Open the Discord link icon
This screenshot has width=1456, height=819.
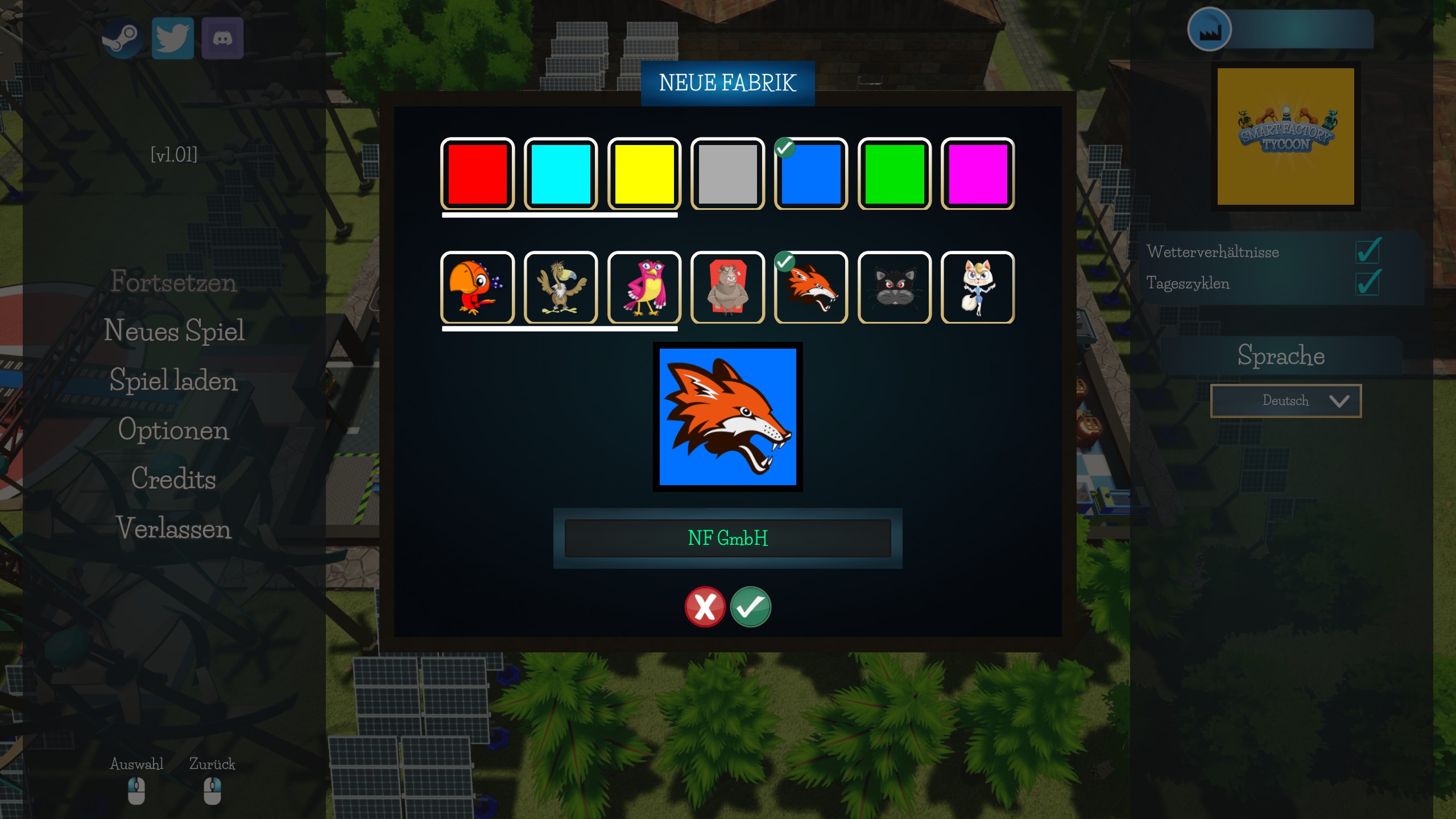(222, 39)
